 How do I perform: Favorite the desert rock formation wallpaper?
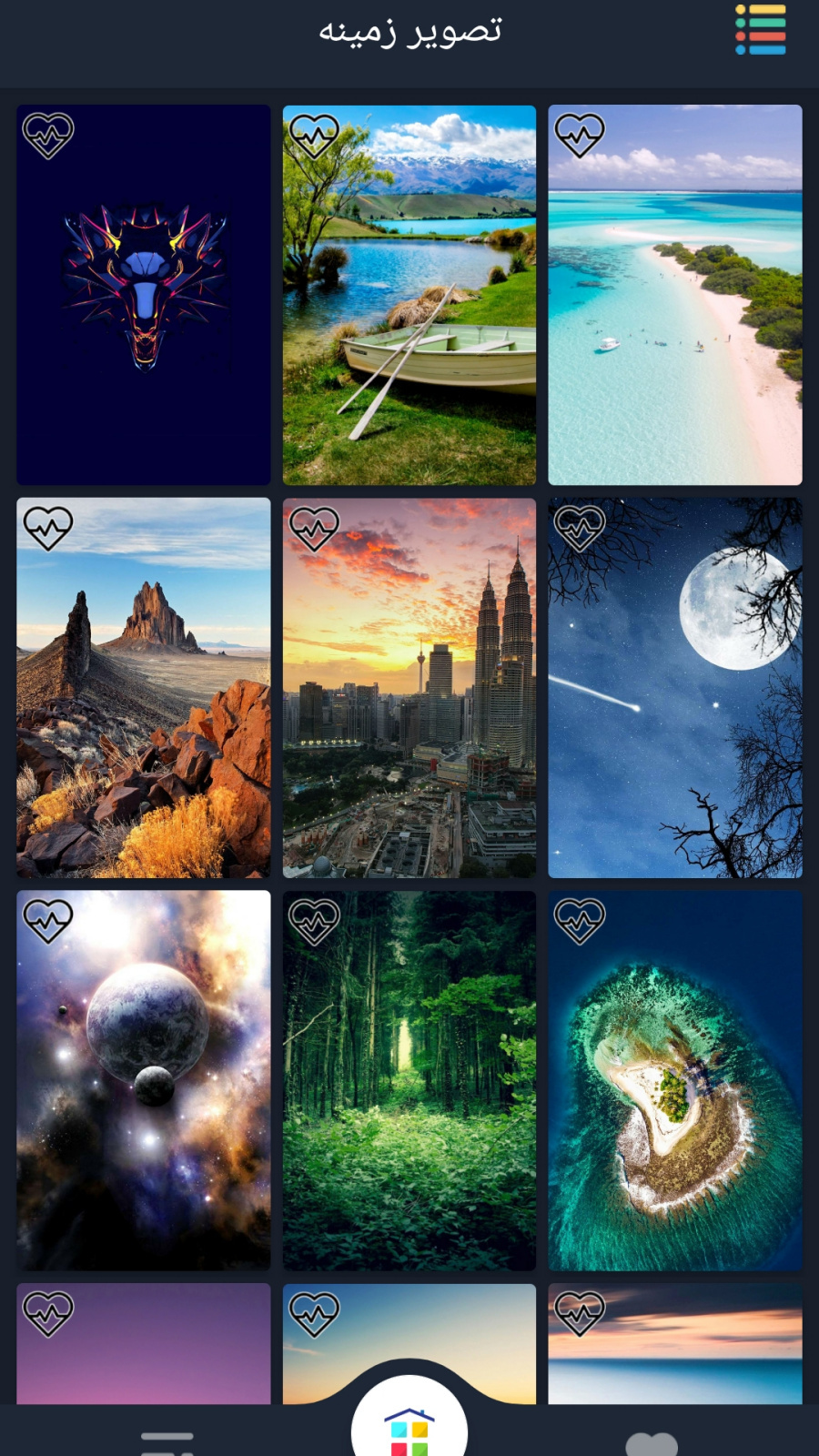click(x=48, y=529)
